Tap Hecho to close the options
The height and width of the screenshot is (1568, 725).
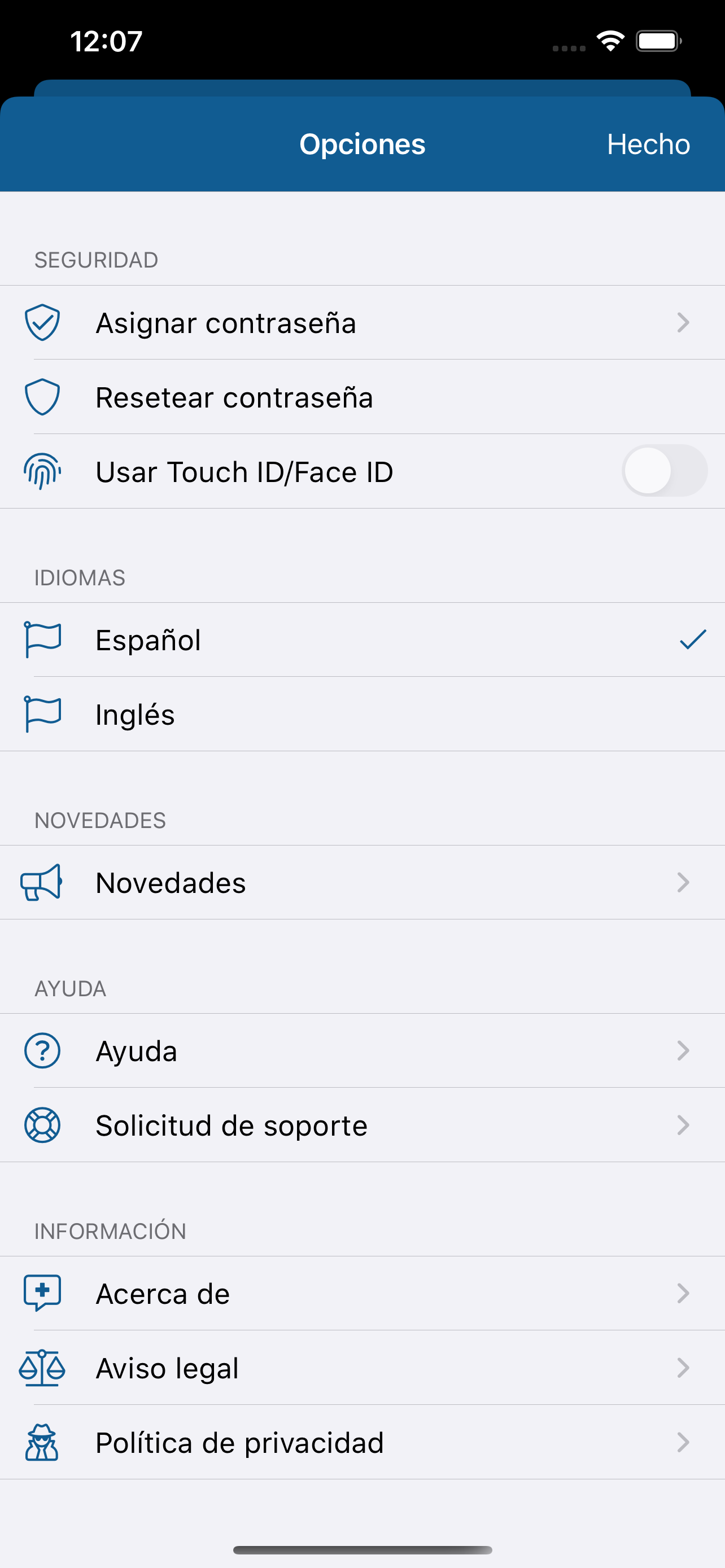coord(648,144)
